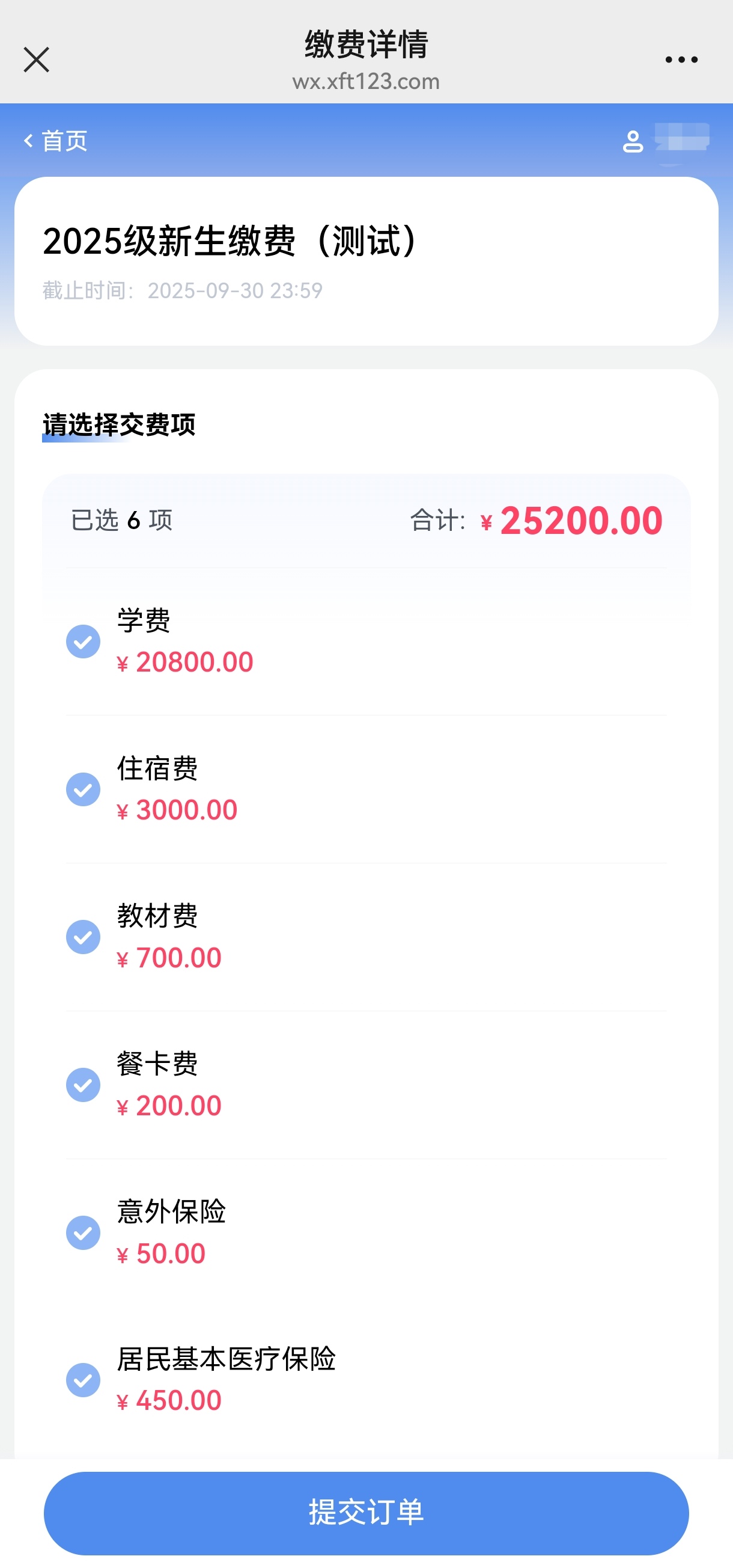The height and width of the screenshot is (1568, 733).
Task: Click the 住宿费 checkmark circle icon
Action: pyautogui.click(x=82, y=789)
